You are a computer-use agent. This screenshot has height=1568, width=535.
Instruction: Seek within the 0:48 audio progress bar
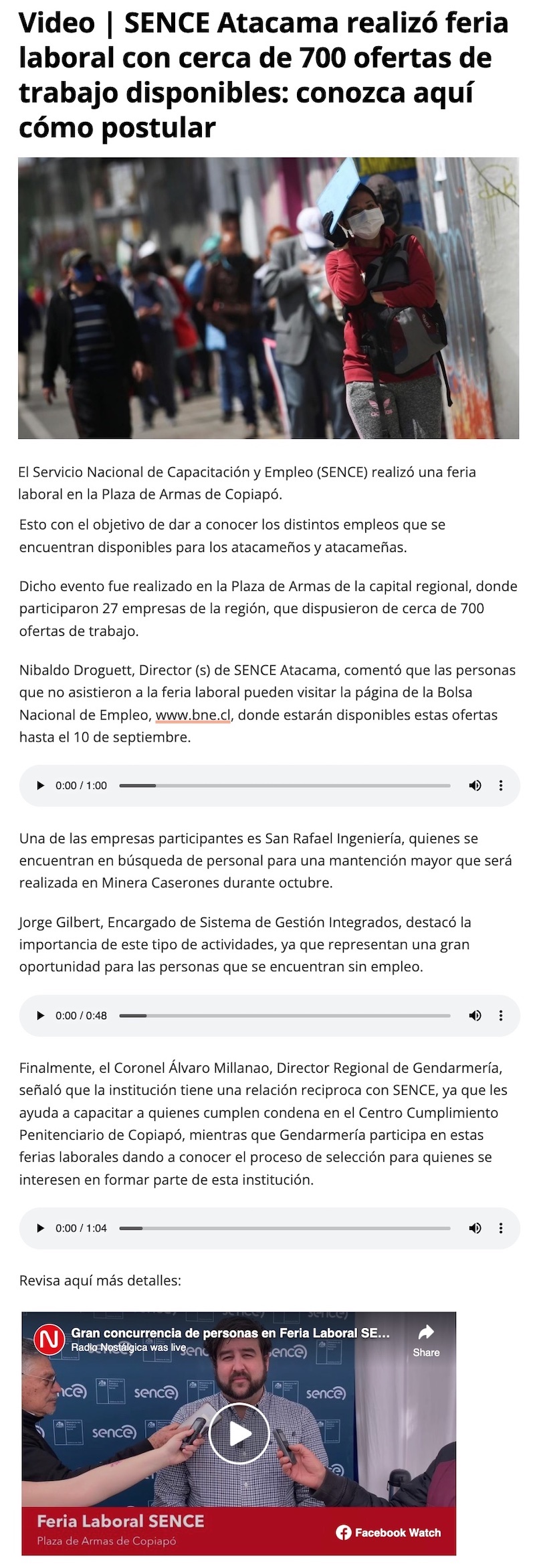[x=284, y=1016]
